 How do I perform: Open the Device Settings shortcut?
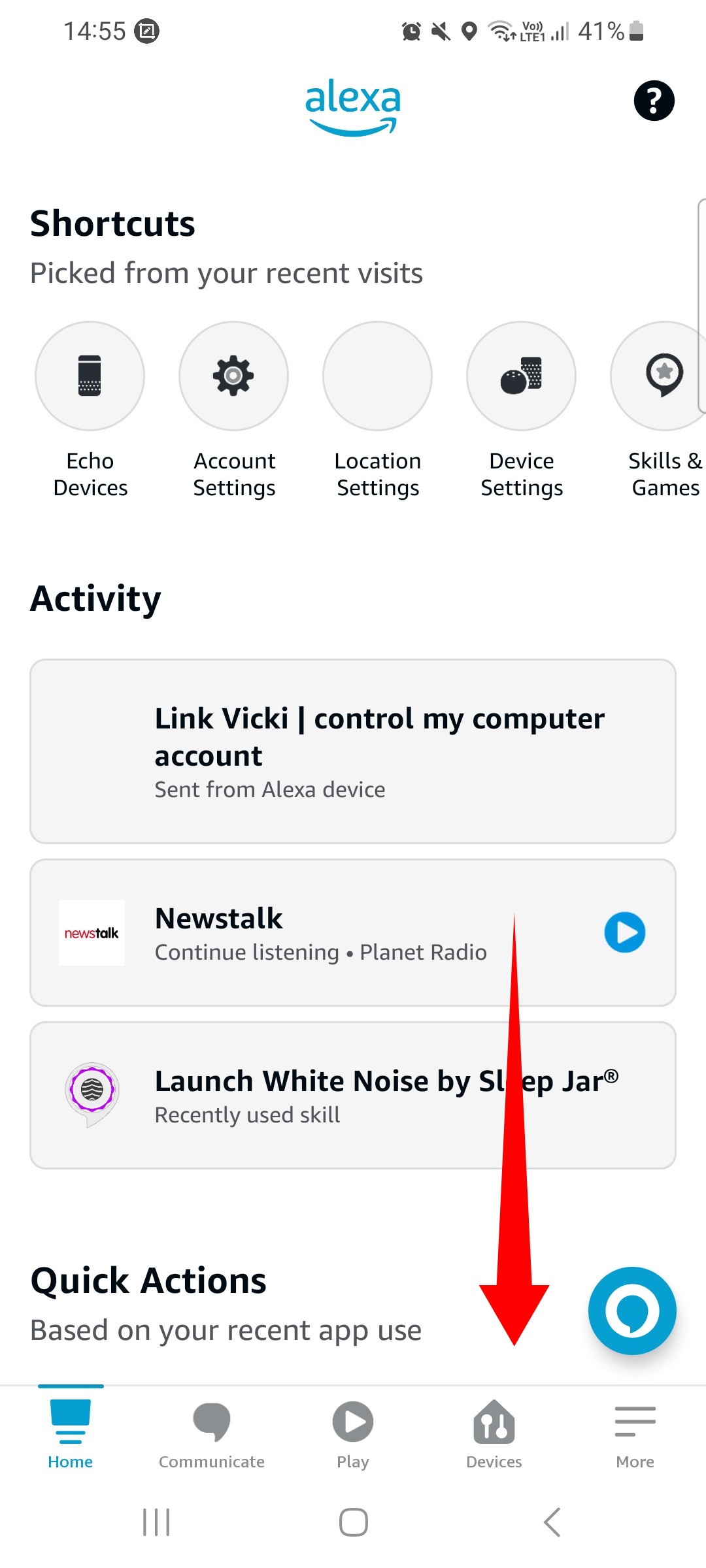522,410
